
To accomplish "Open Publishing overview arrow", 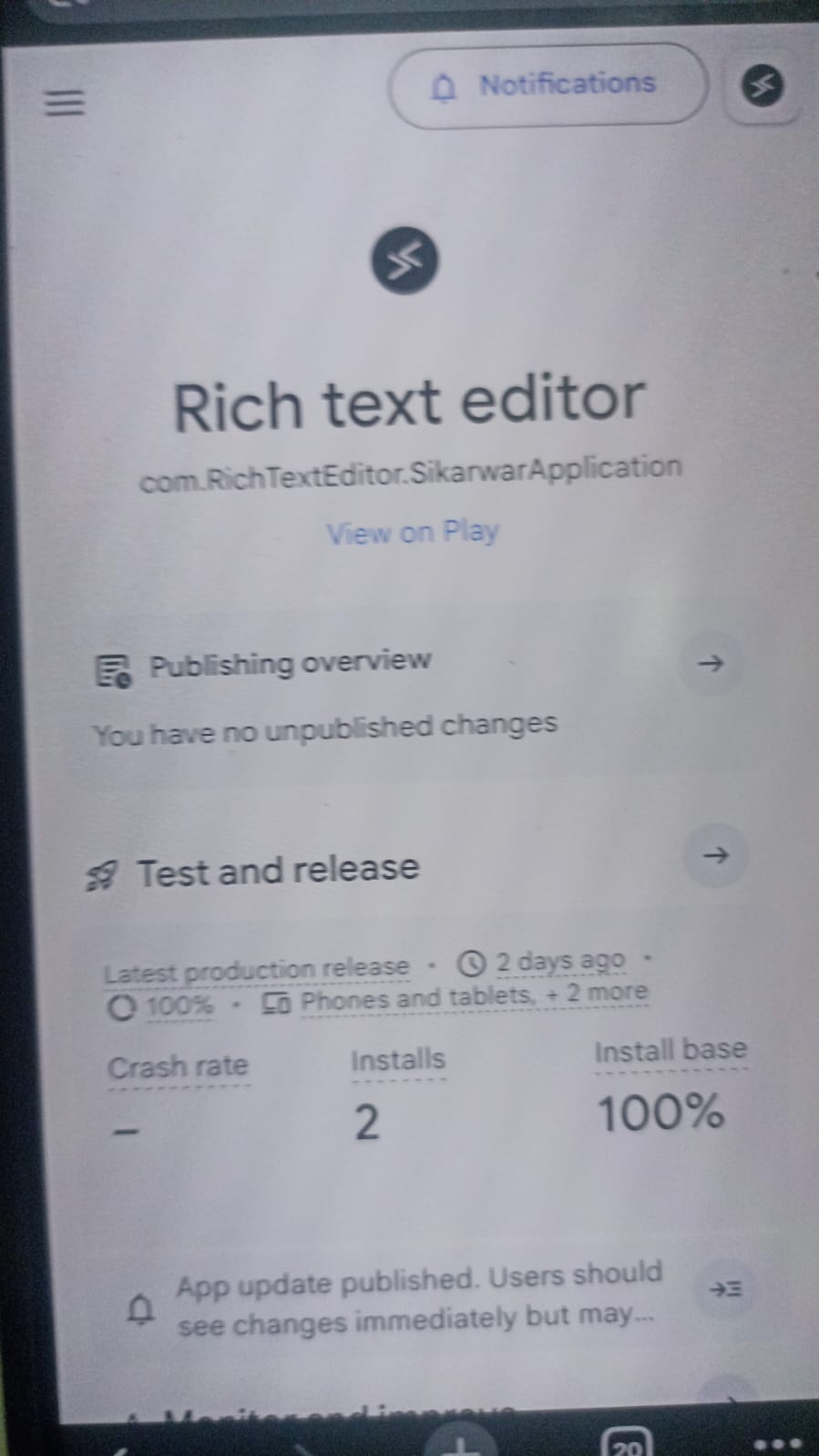I will coord(711,663).
